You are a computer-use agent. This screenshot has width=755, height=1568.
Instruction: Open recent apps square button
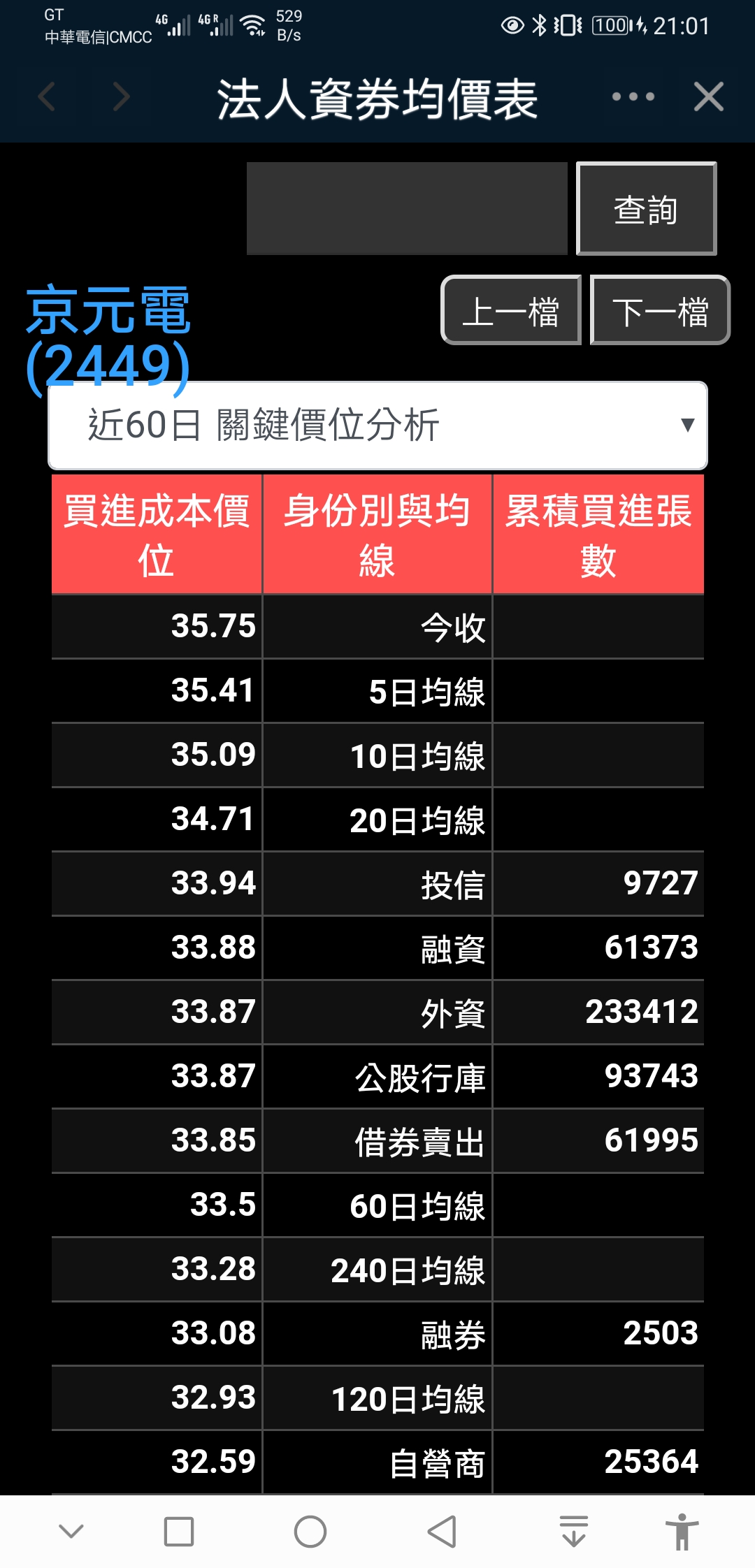pos(179,1532)
